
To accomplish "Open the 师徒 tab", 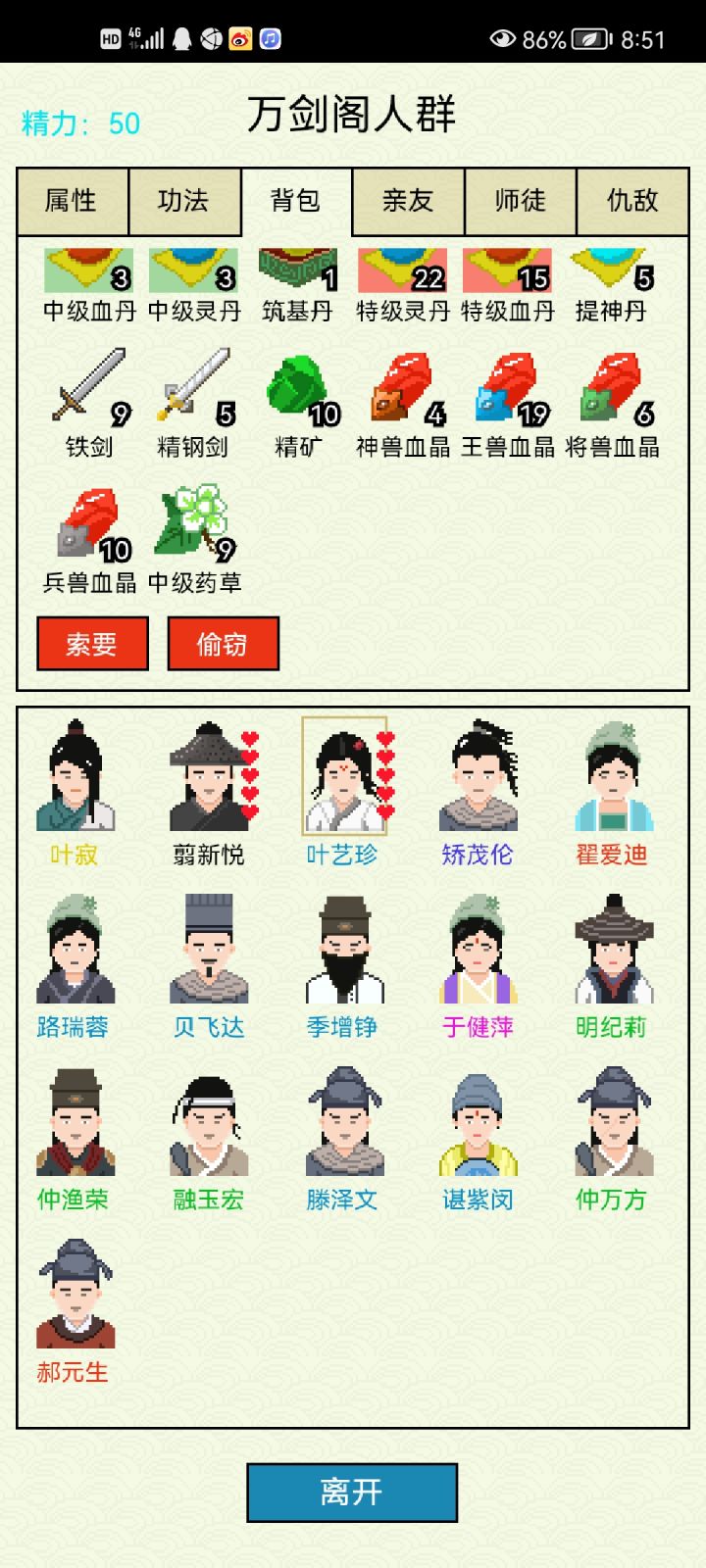I will point(520,201).
